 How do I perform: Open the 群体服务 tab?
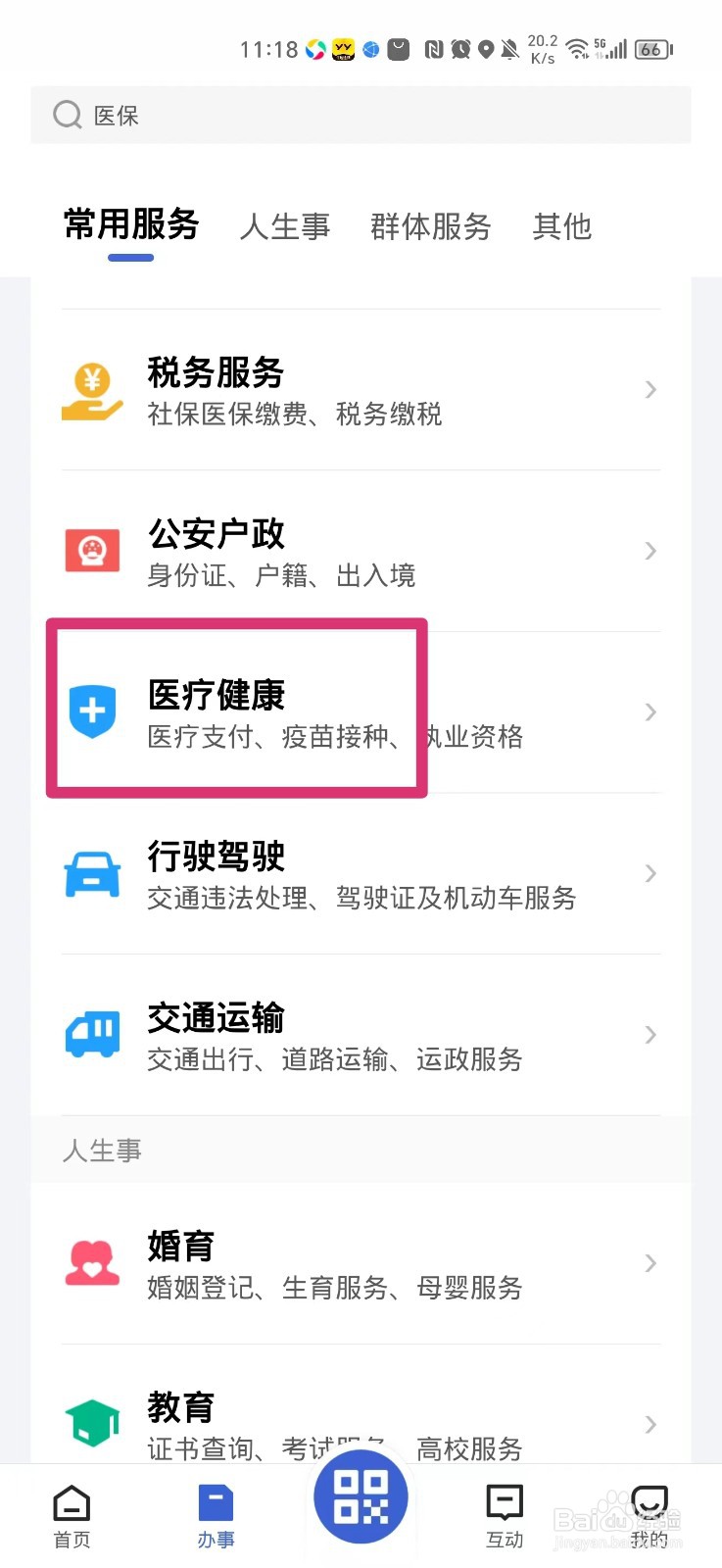431,227
